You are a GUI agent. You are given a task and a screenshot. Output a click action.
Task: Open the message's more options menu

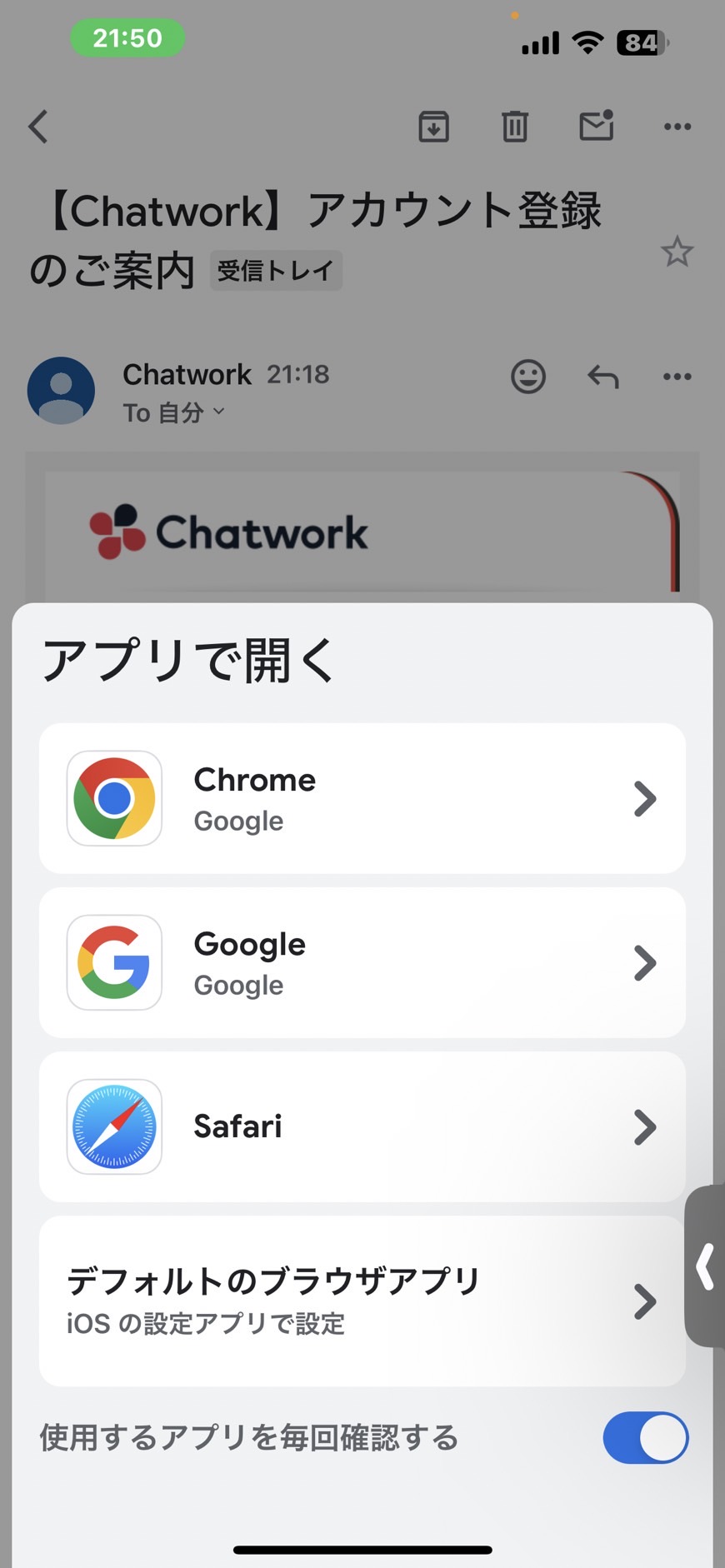(677, 377)
